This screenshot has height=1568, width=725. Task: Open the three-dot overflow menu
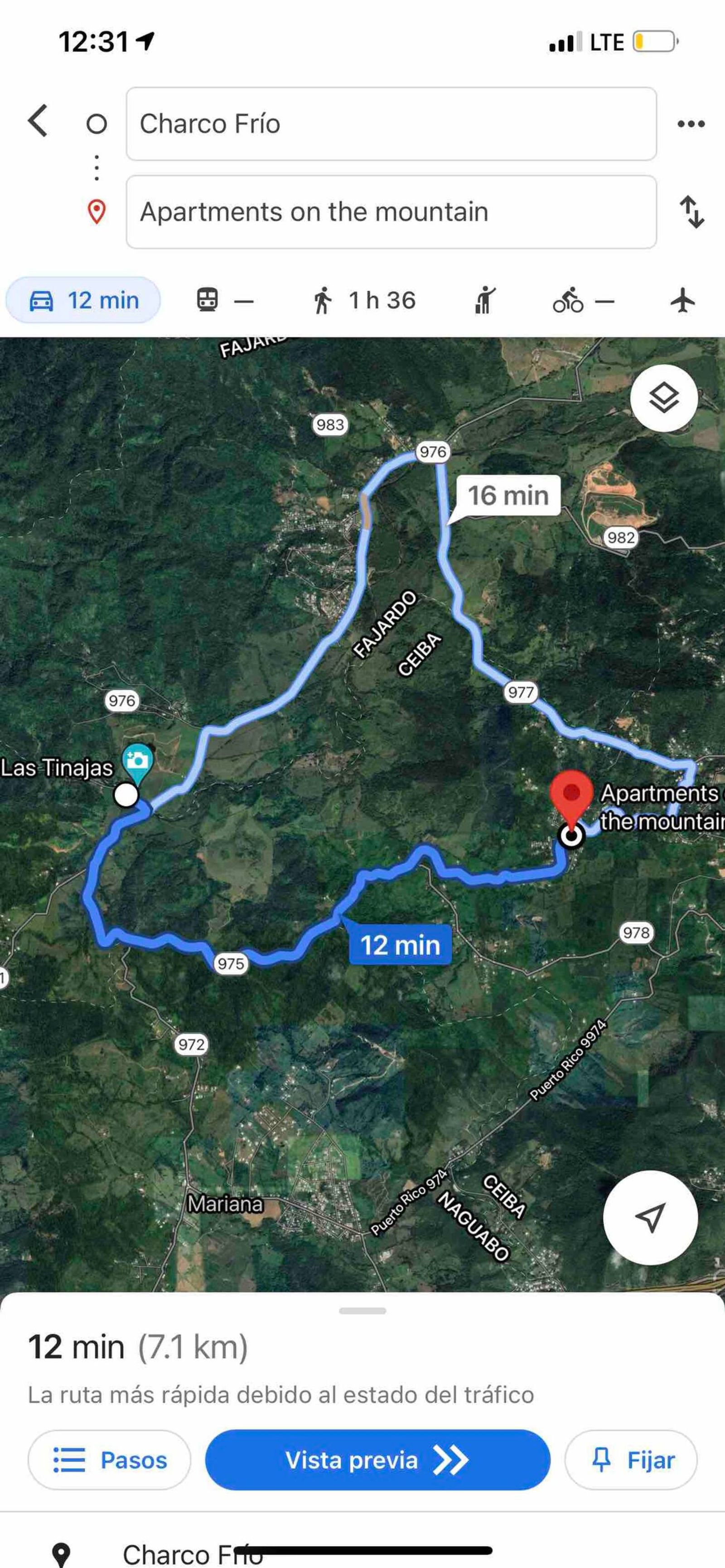pyautogui.click(x=691, y=124)
